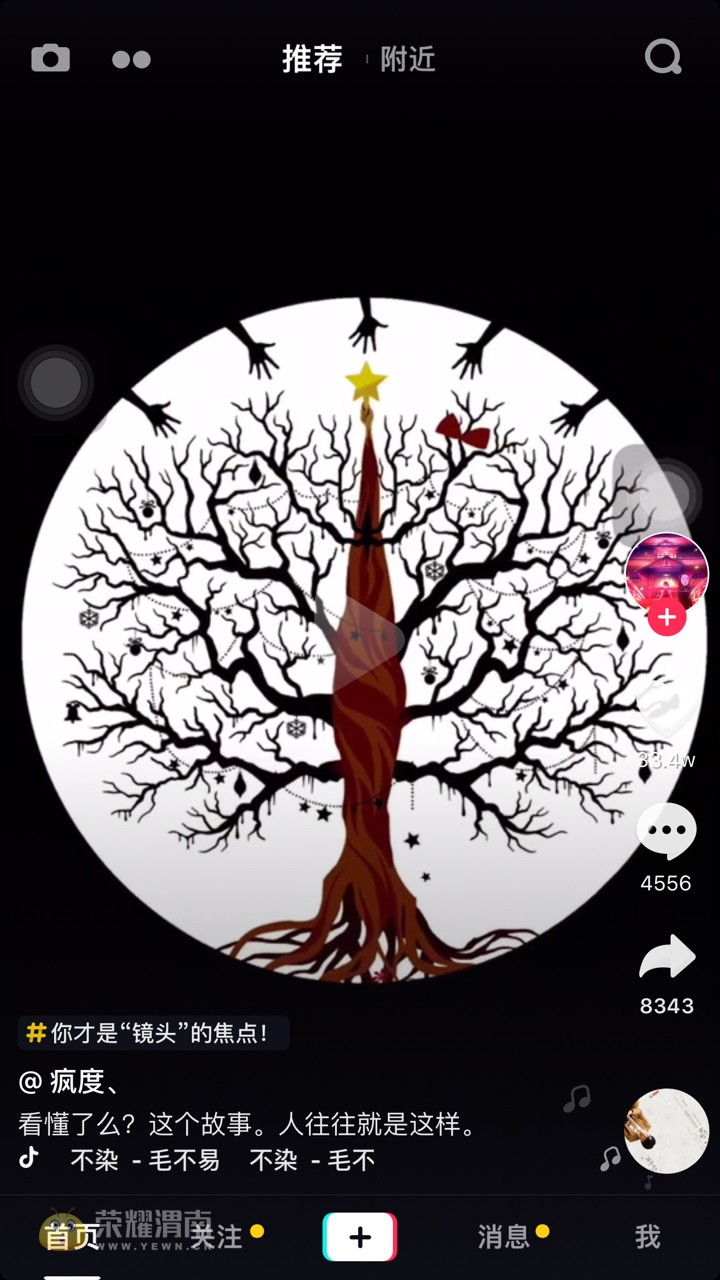Open the 我 profile tab
The width and height of the screenshot is (720, 1280).
(x=648, y=1237)
